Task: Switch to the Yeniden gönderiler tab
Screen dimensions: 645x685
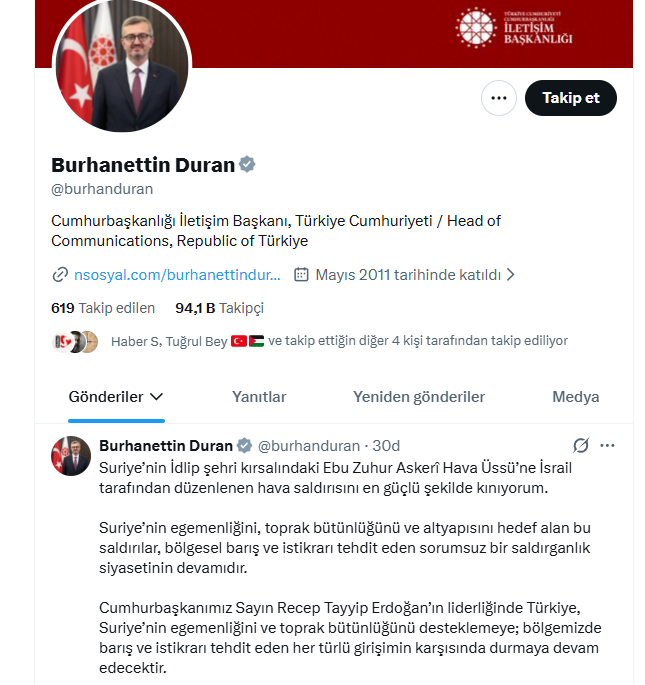Action: [419, 397]
